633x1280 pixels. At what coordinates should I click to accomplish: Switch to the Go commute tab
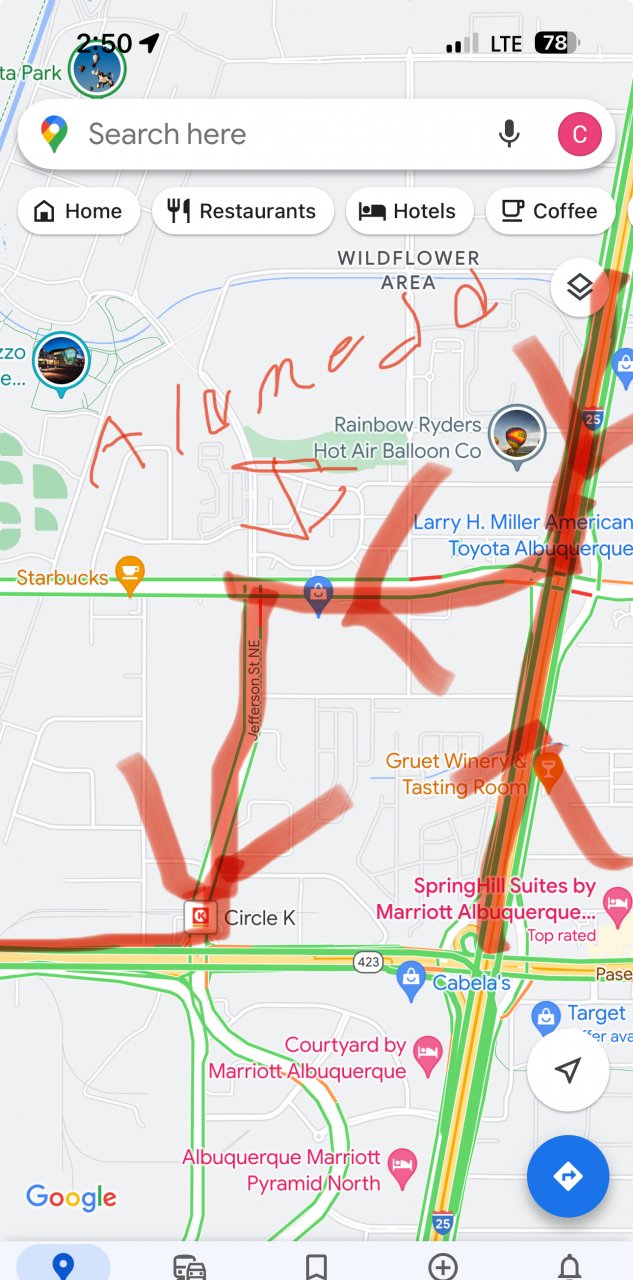pyautogui.click(x=190, y=1266)
